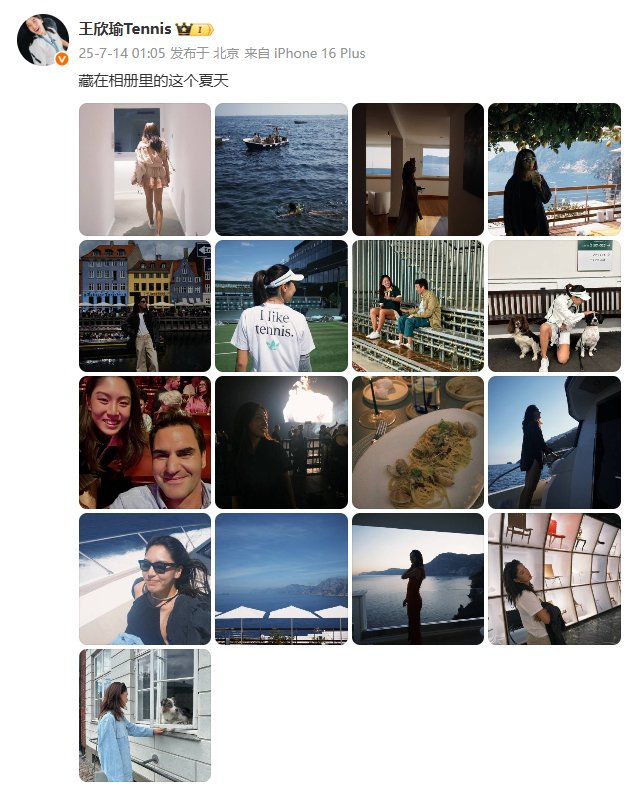
Task: Open the "I like tennis" shirt photo
Action: [281, 306]
